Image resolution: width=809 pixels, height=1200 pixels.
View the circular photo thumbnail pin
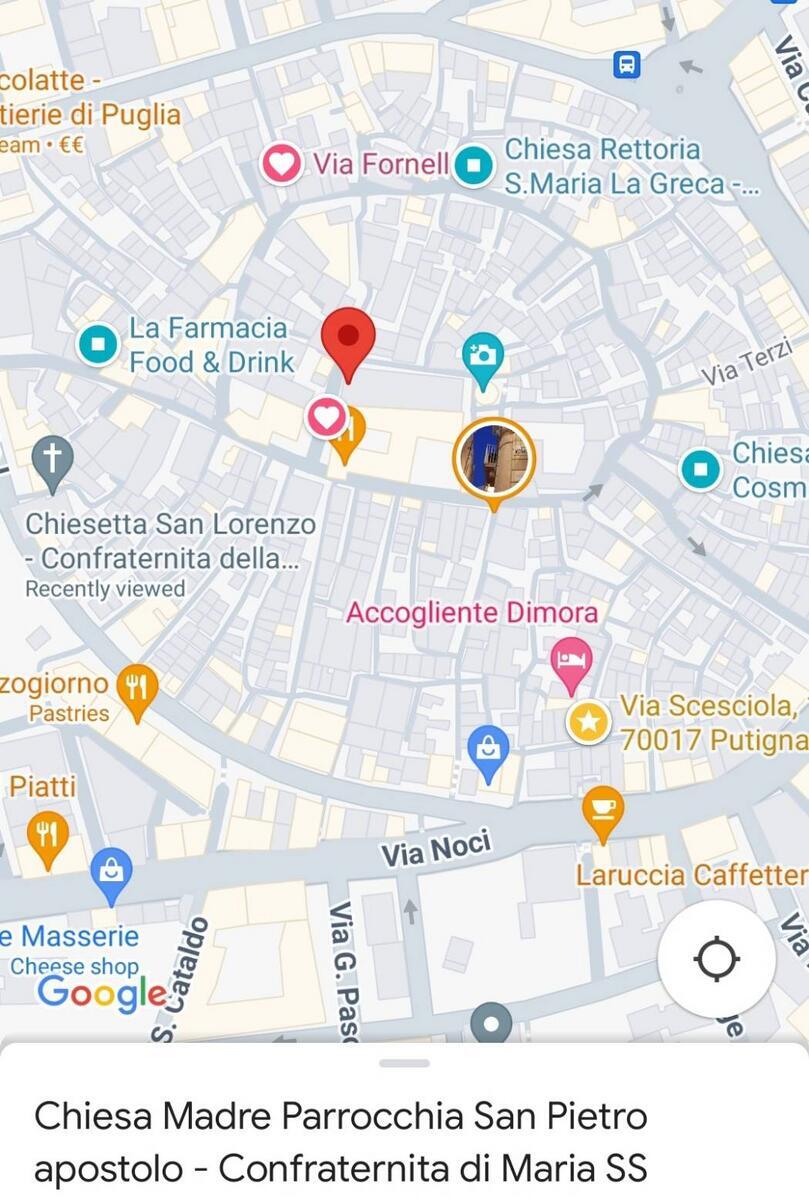[493, 458]
